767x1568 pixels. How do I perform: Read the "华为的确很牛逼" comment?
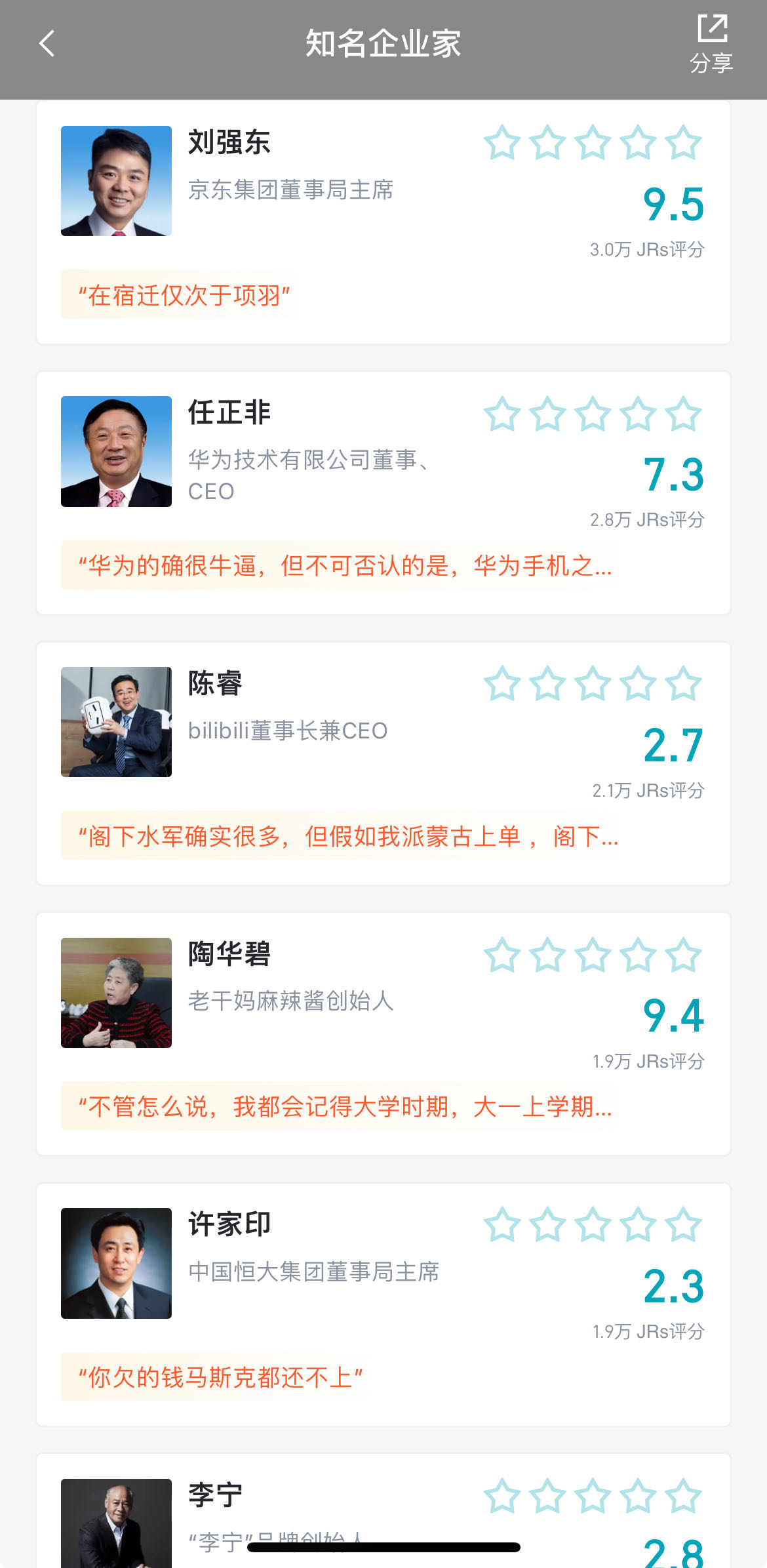(345, 565)
